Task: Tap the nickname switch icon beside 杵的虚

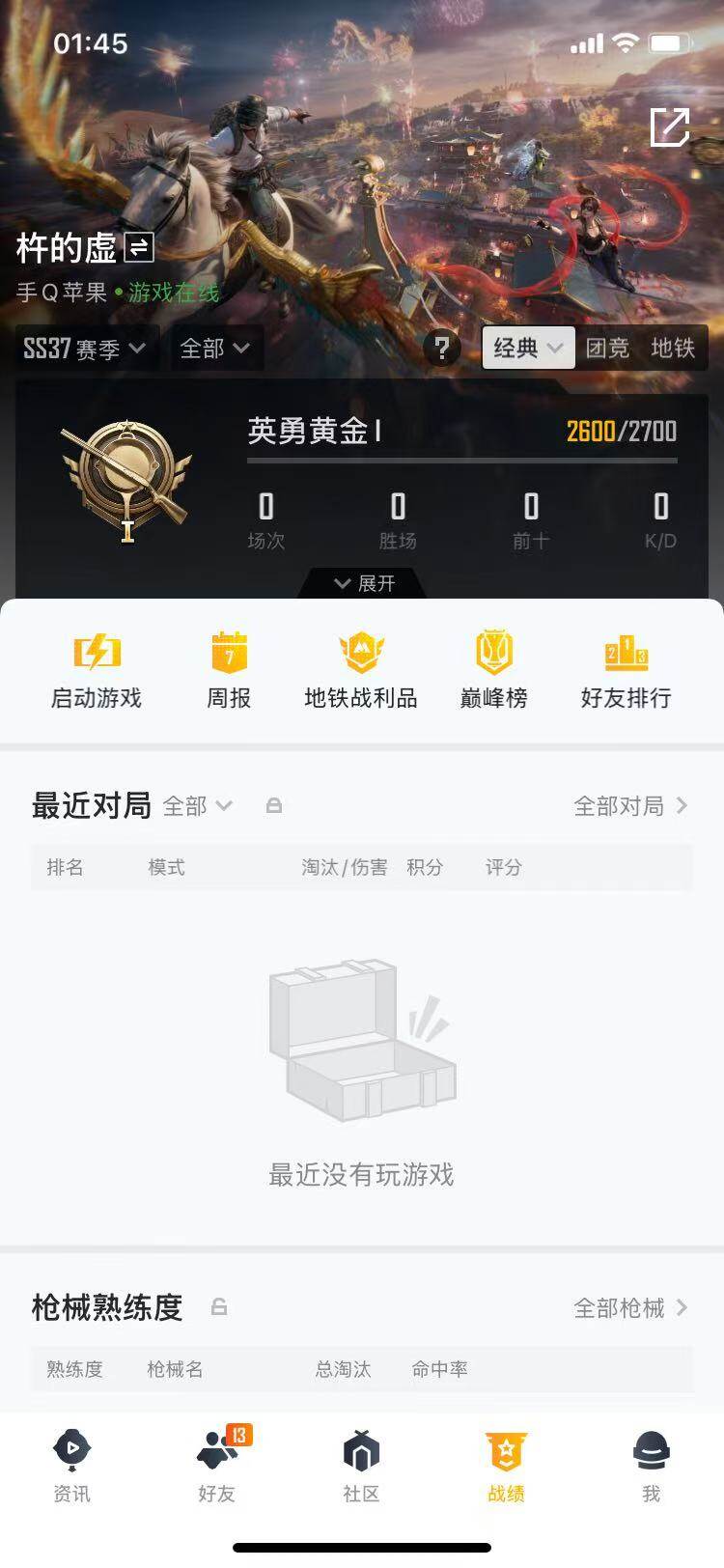Action: [x=137, y=248]
